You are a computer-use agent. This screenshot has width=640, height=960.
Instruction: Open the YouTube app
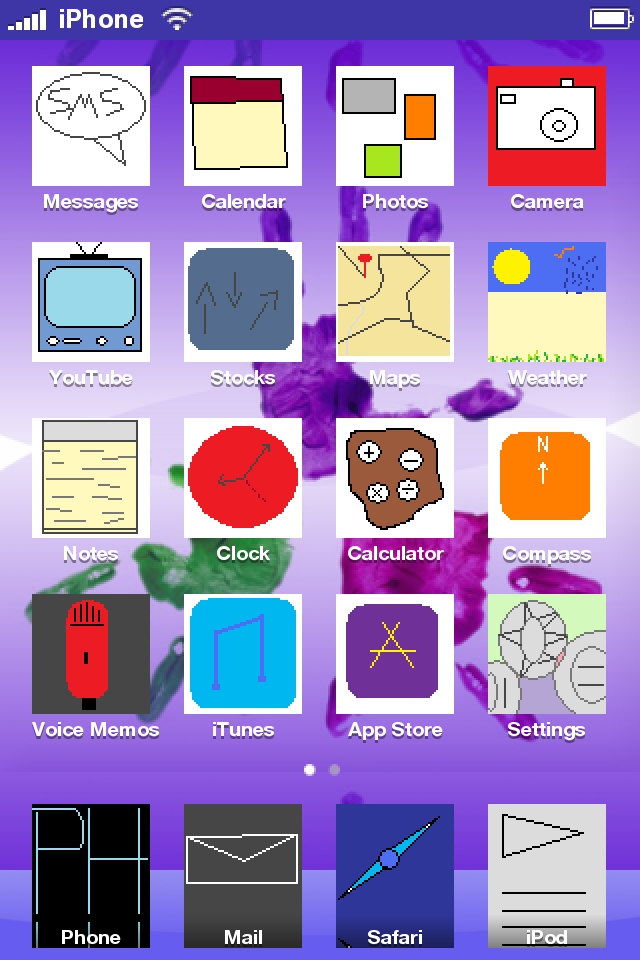(x=91, y=302)
